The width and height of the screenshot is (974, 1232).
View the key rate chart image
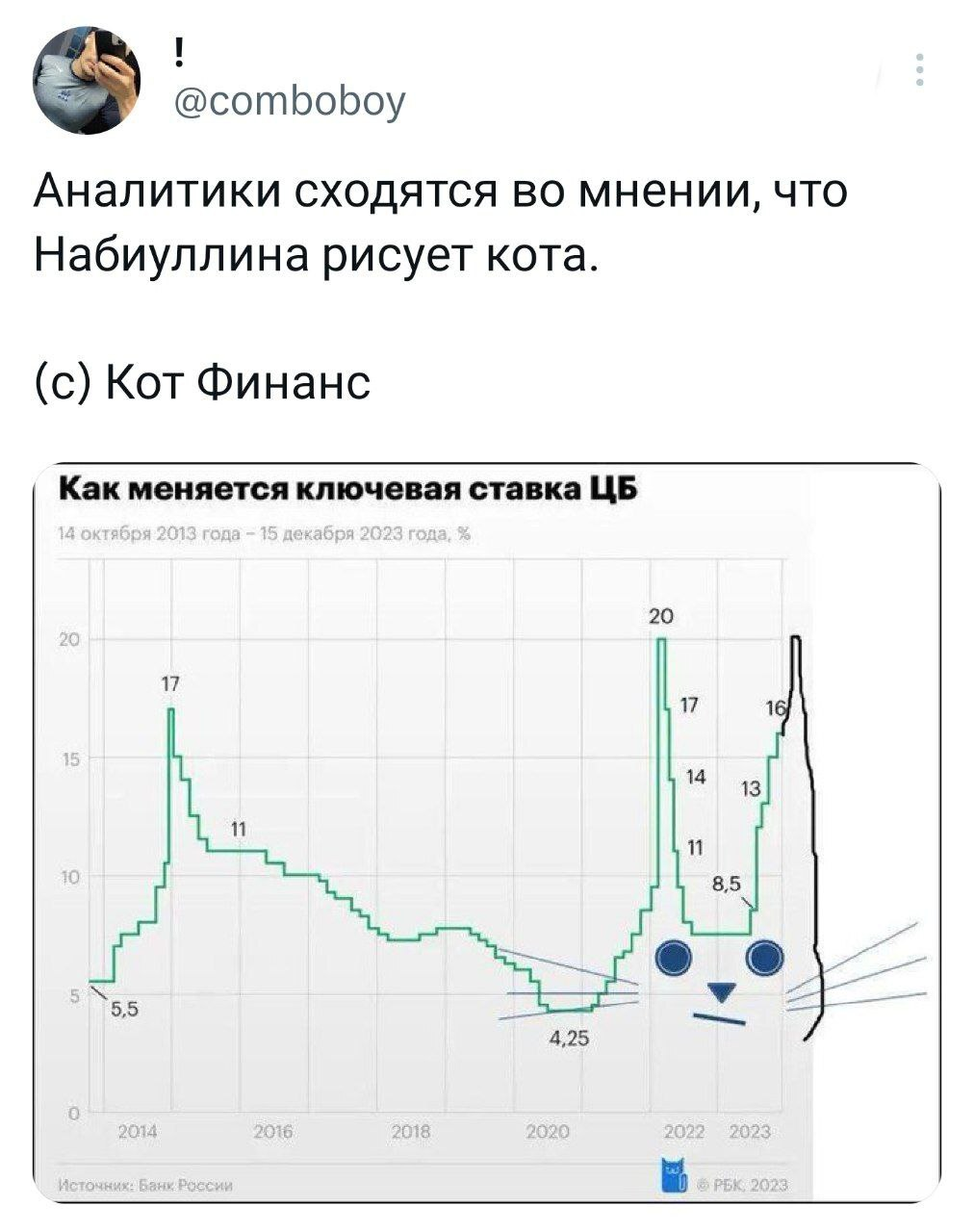(487, 833)
